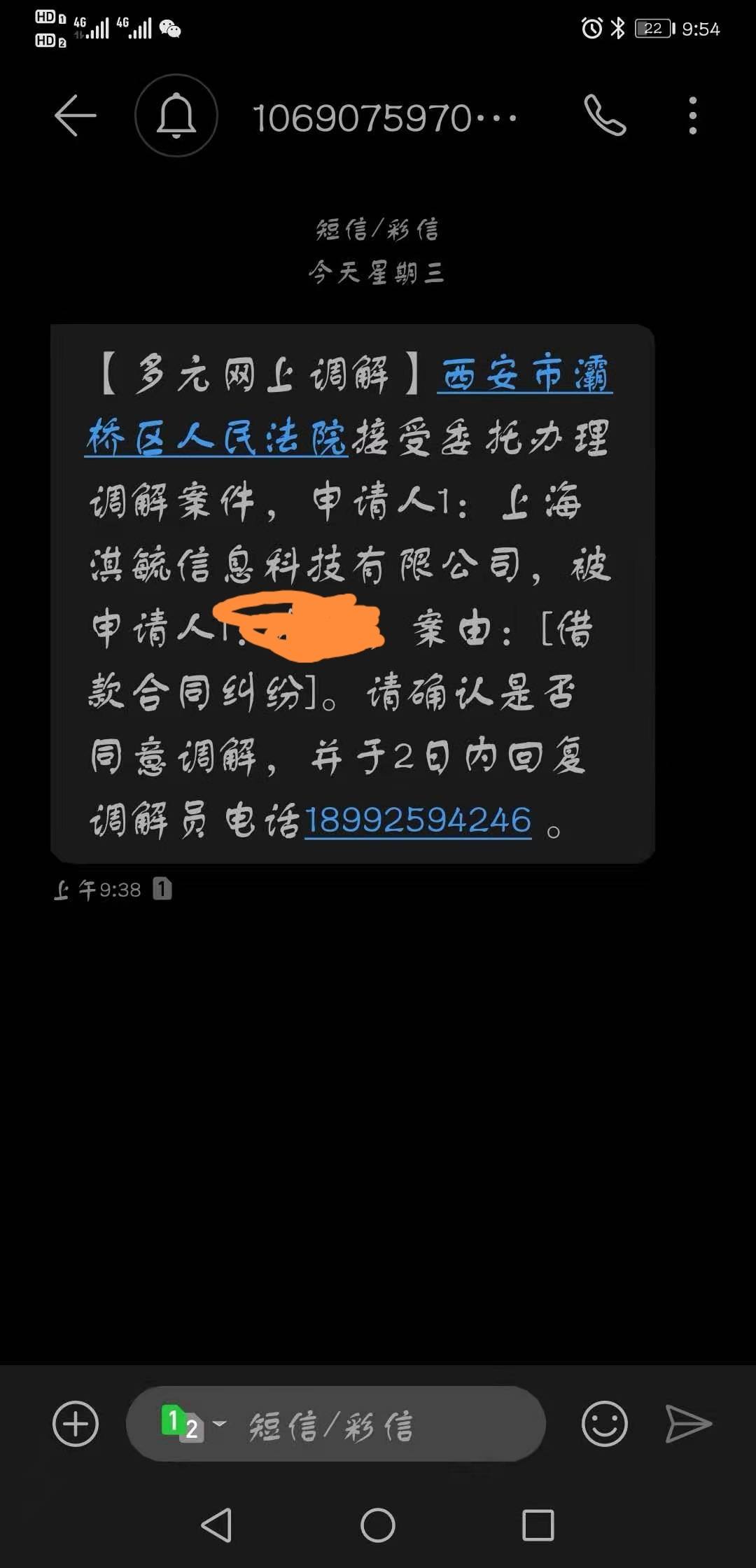Image resolution: width=756 pixels, height=1568 pixels.
Task: Expand the truncated sender number 1069075970
Action: [x=385, y=117]
